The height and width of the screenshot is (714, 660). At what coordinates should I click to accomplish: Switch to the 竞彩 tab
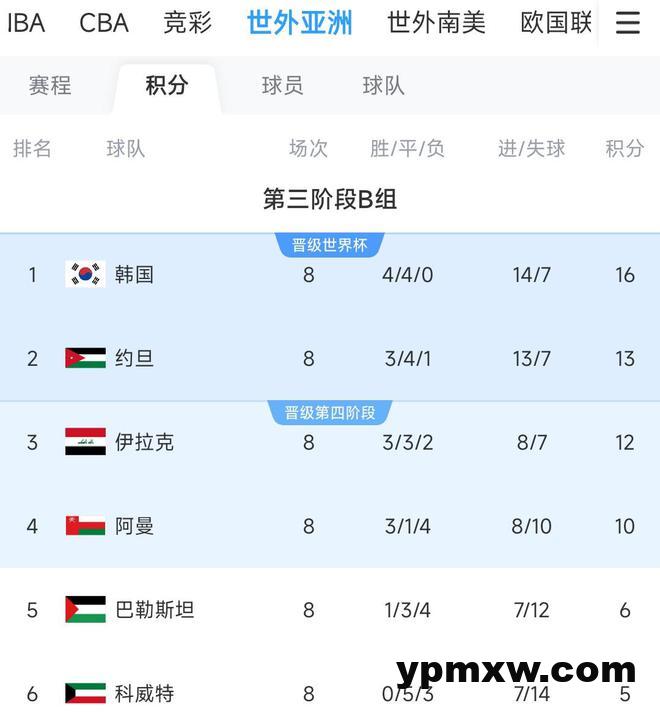click(x=187, y=23)
